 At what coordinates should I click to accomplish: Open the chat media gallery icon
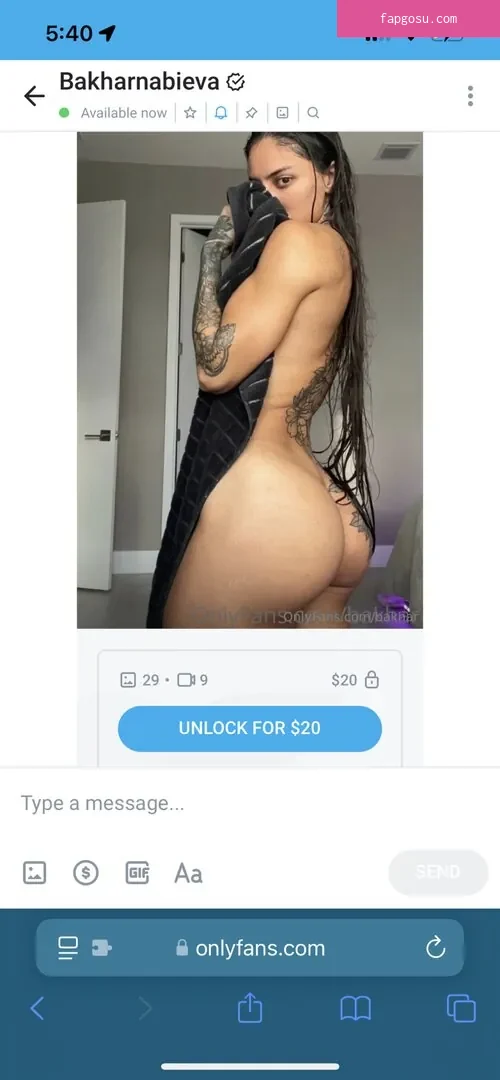[x=282, y=113]
